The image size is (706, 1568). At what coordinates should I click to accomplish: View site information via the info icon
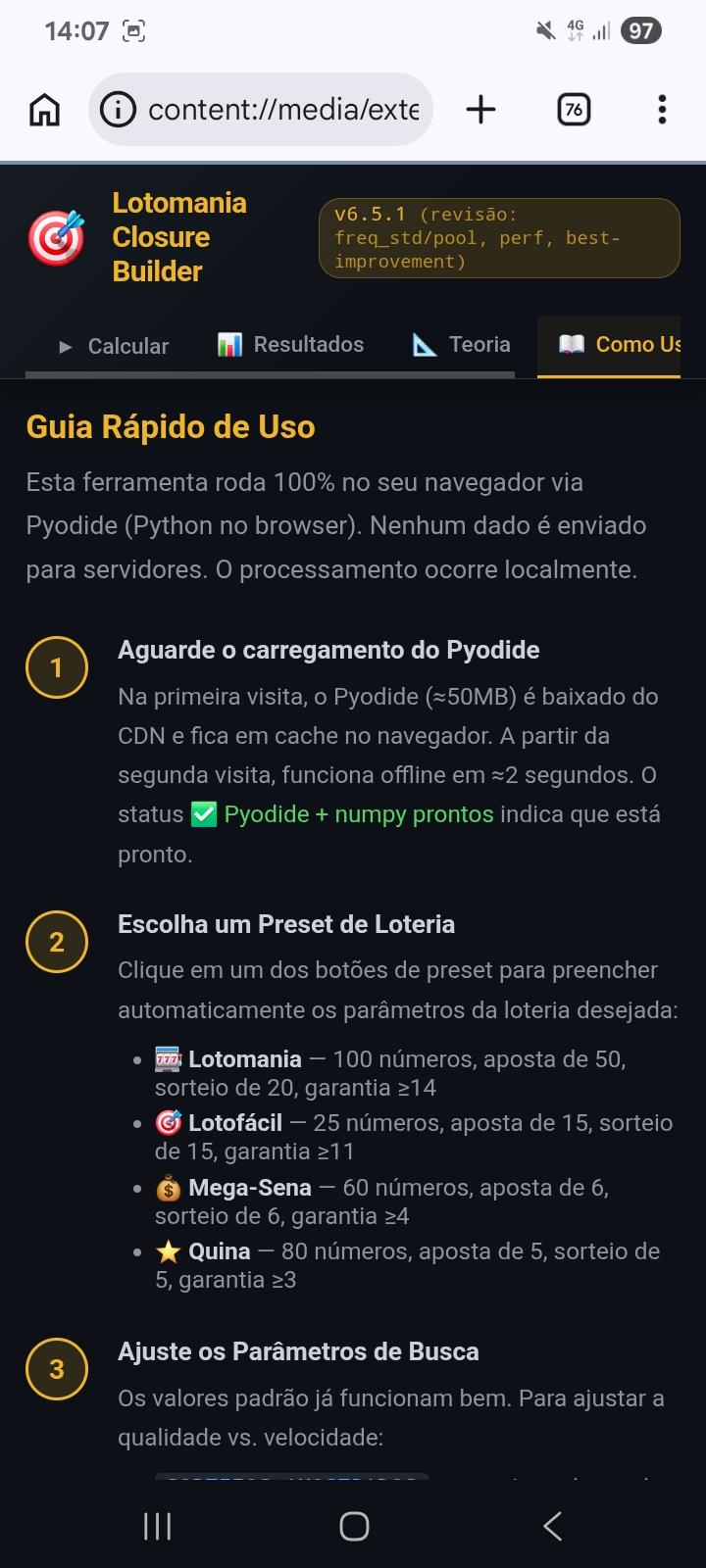pos(119,110)
